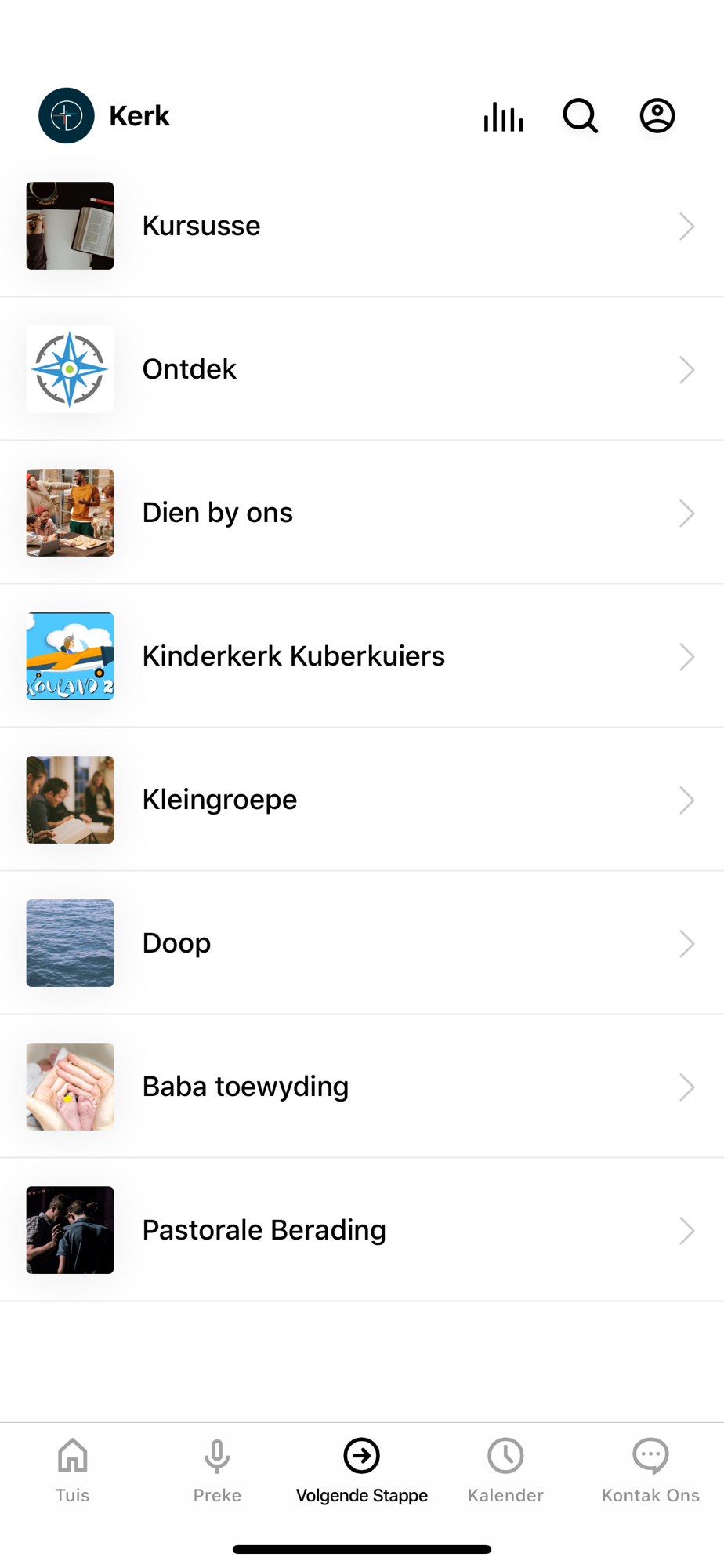Go to the Doop row
This screenshot has width=724, height=1568.
point(362,943)
